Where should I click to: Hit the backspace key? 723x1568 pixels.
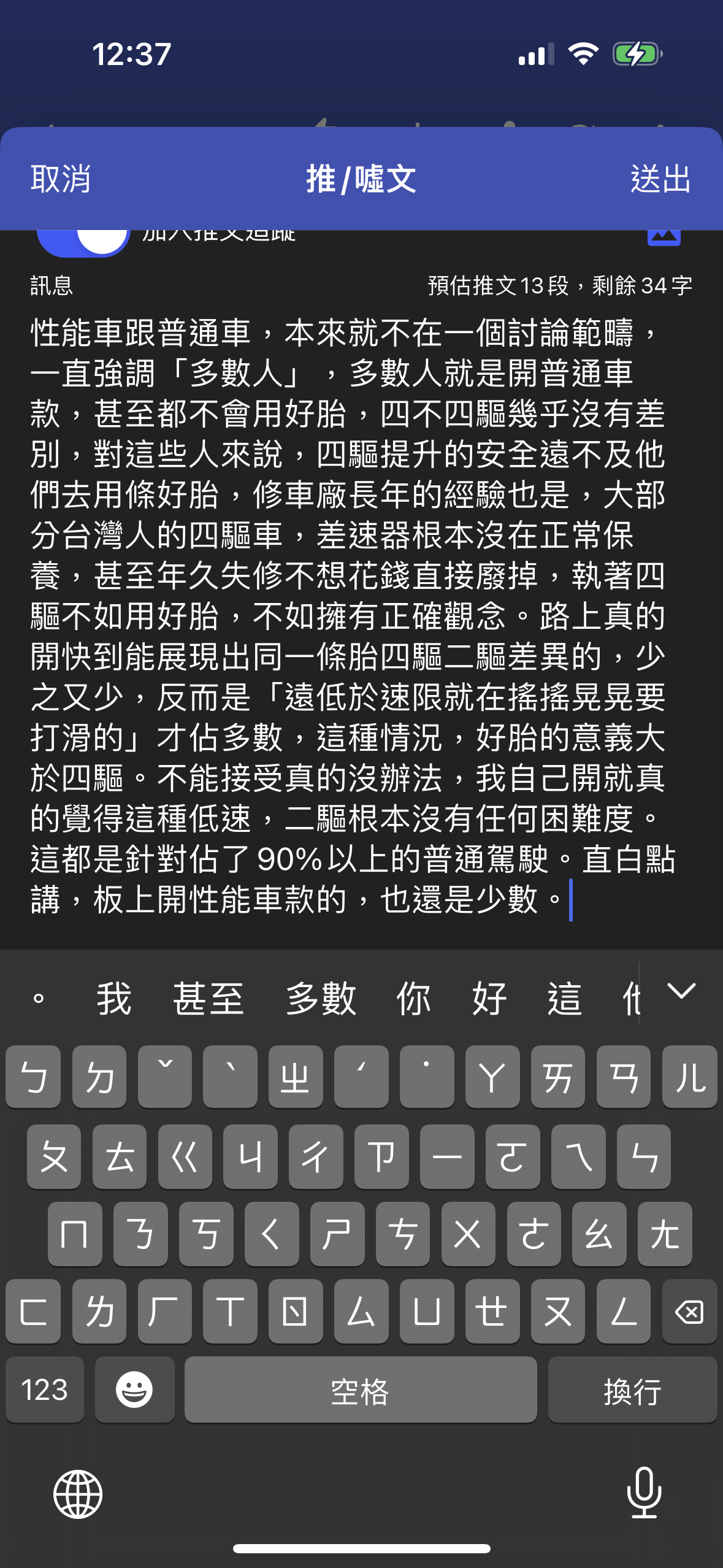click(x=689, y=1312)
